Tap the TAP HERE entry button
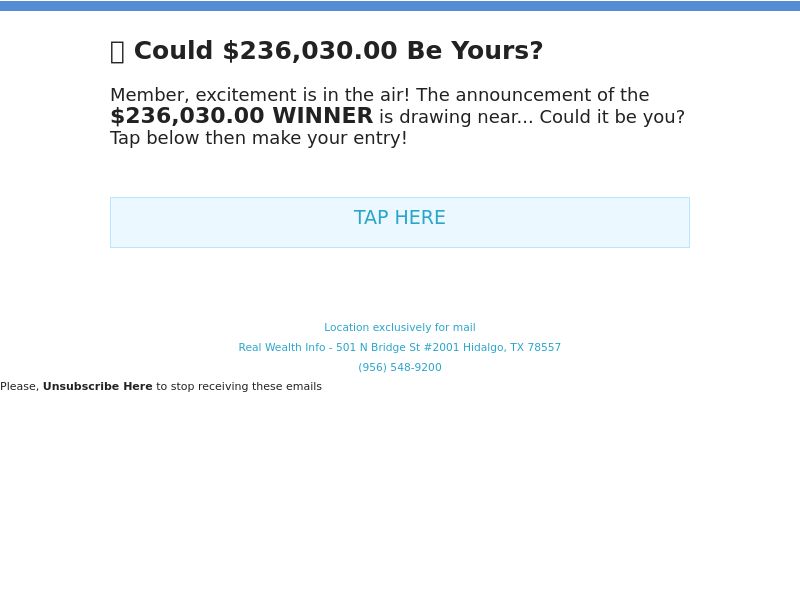The width and height of the screenshot is (800, 600). pos(399,220)
